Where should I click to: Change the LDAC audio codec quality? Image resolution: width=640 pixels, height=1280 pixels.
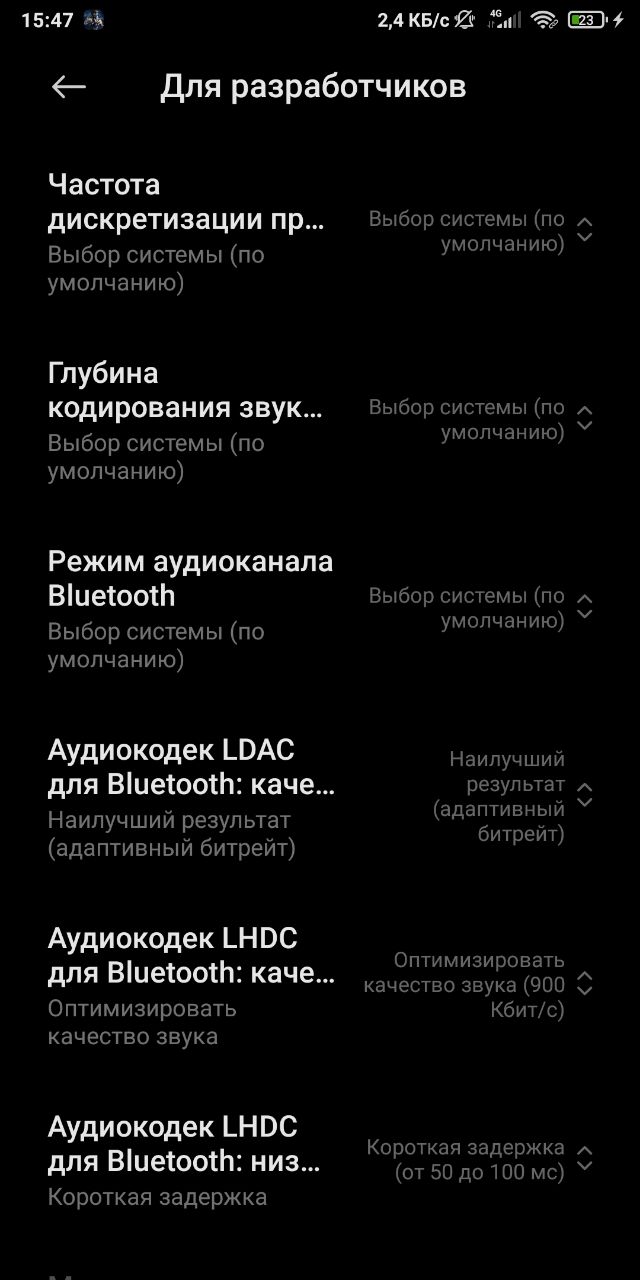(x=320, y=796)
